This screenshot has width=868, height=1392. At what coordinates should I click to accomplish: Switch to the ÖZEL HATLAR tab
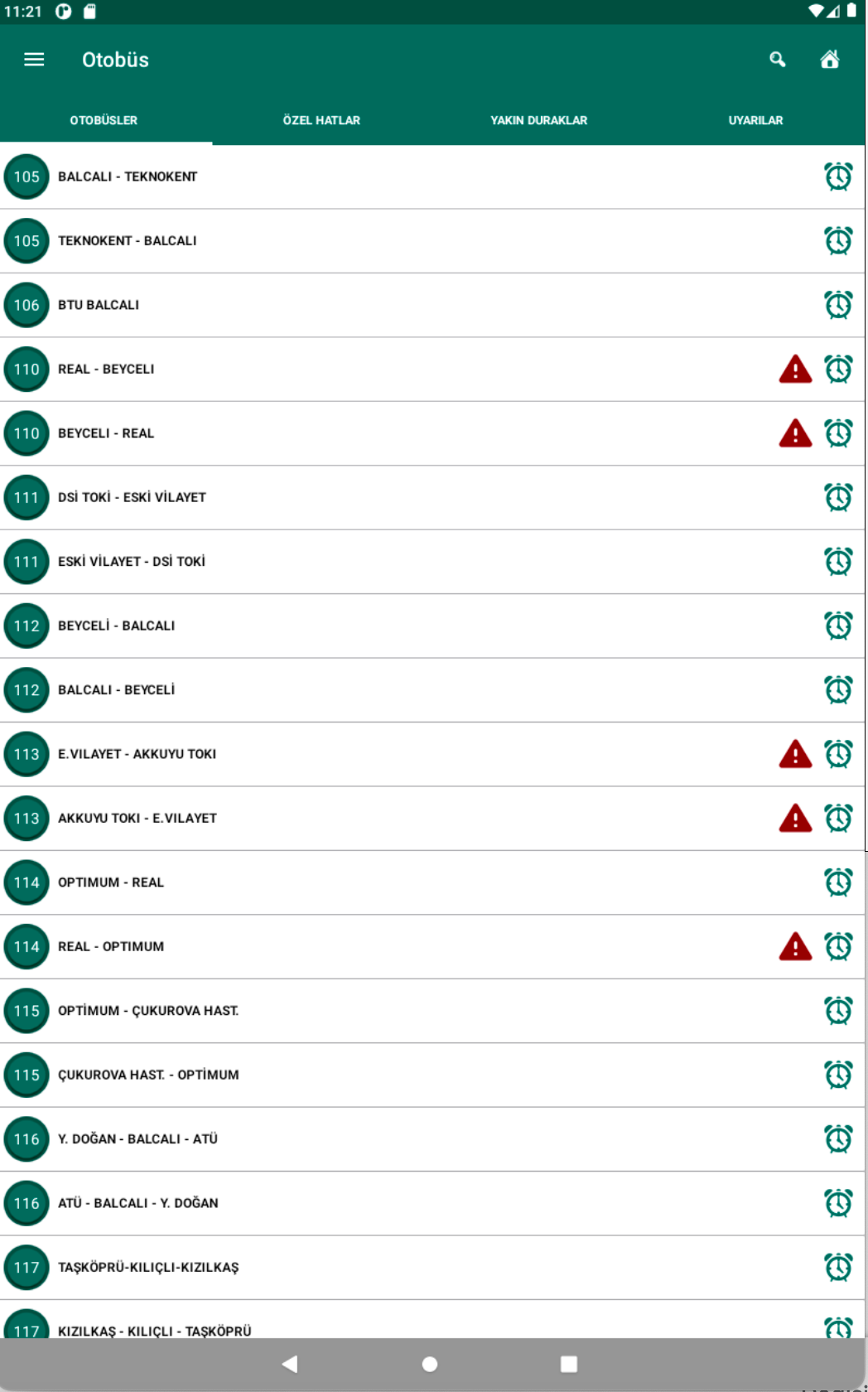point(321,120)
